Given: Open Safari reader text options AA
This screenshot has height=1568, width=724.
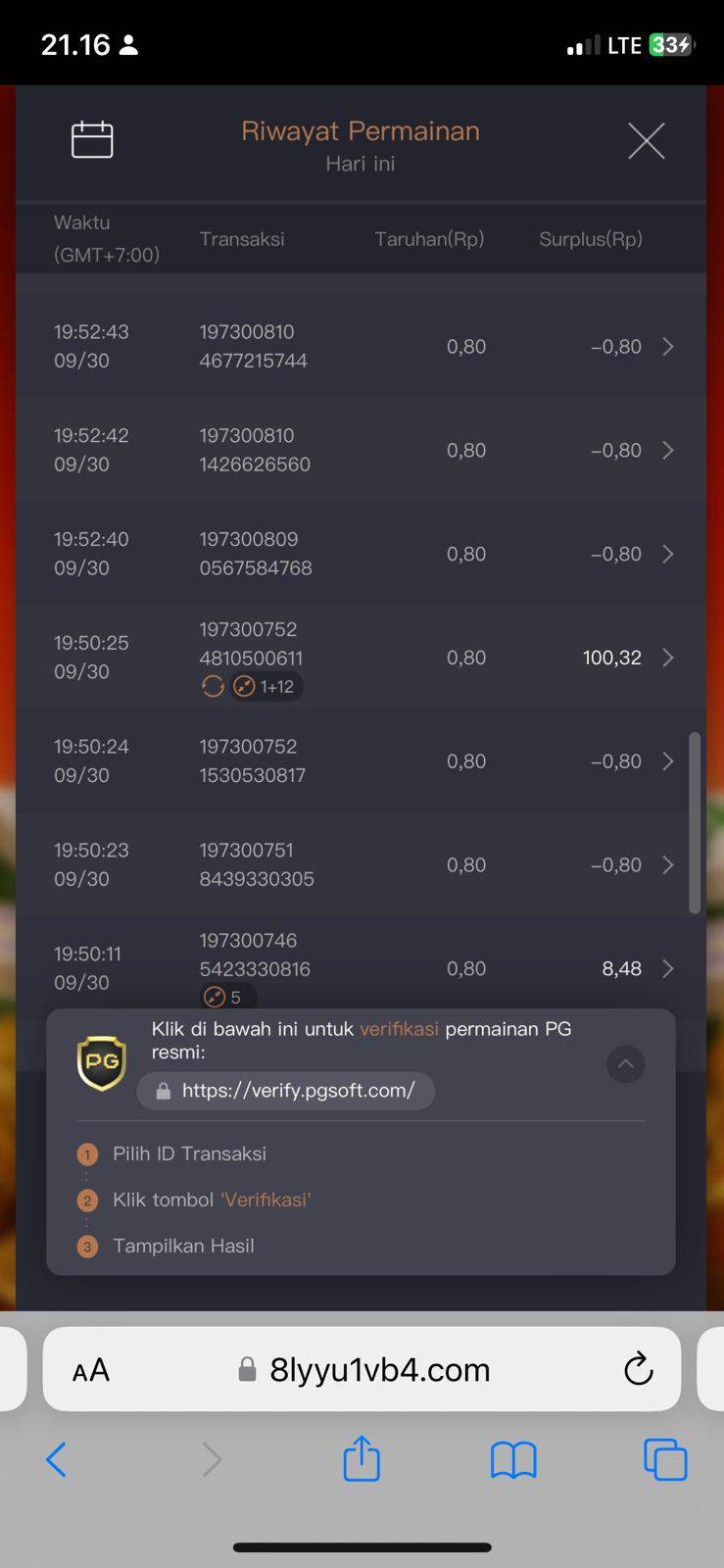Looking at the screenshot, I should click(x=91, y=1370).
